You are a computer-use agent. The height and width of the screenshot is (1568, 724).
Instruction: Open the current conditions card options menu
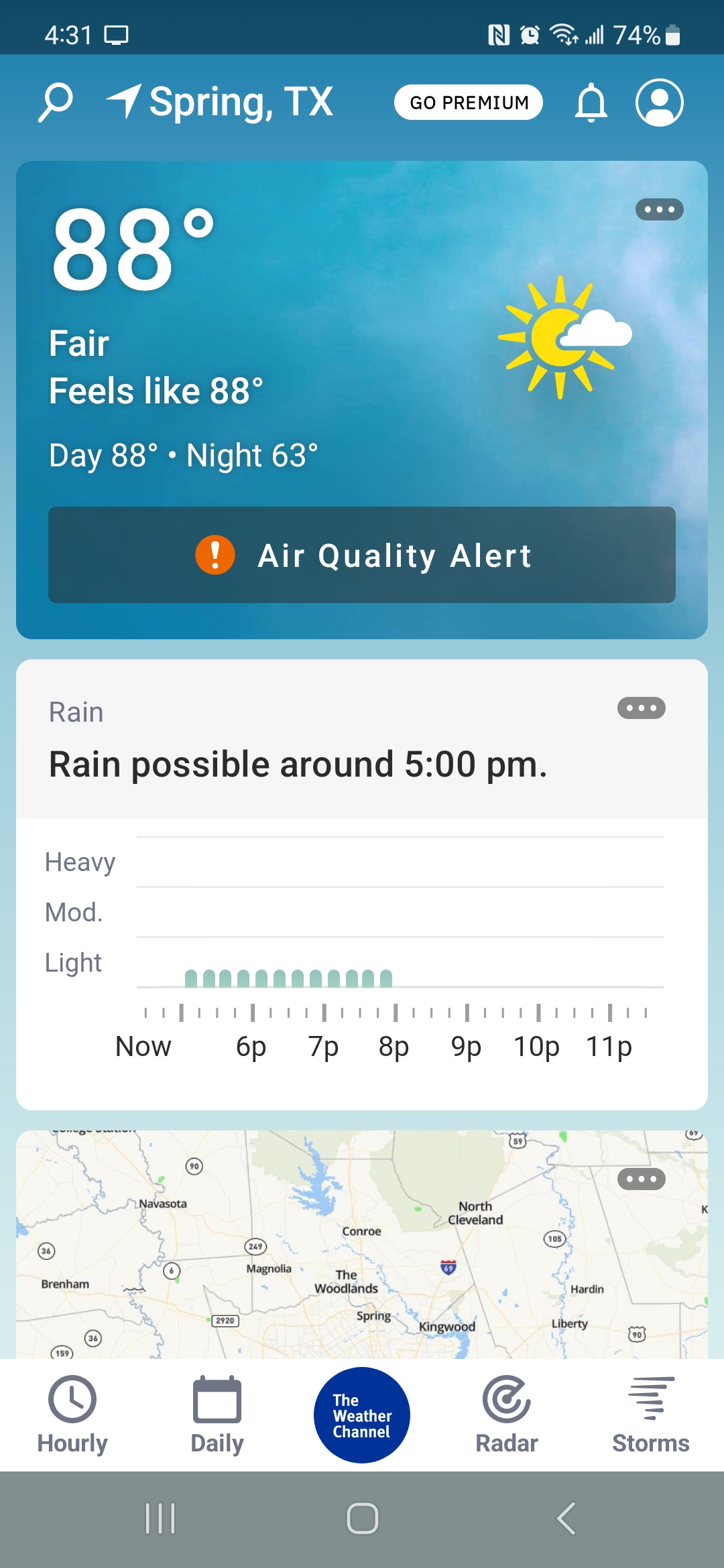click(660, 210)
